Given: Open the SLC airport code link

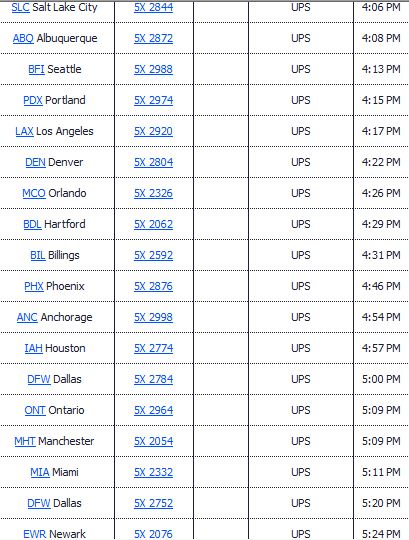Looking at the screenshot, I should (x=20, y=7).
